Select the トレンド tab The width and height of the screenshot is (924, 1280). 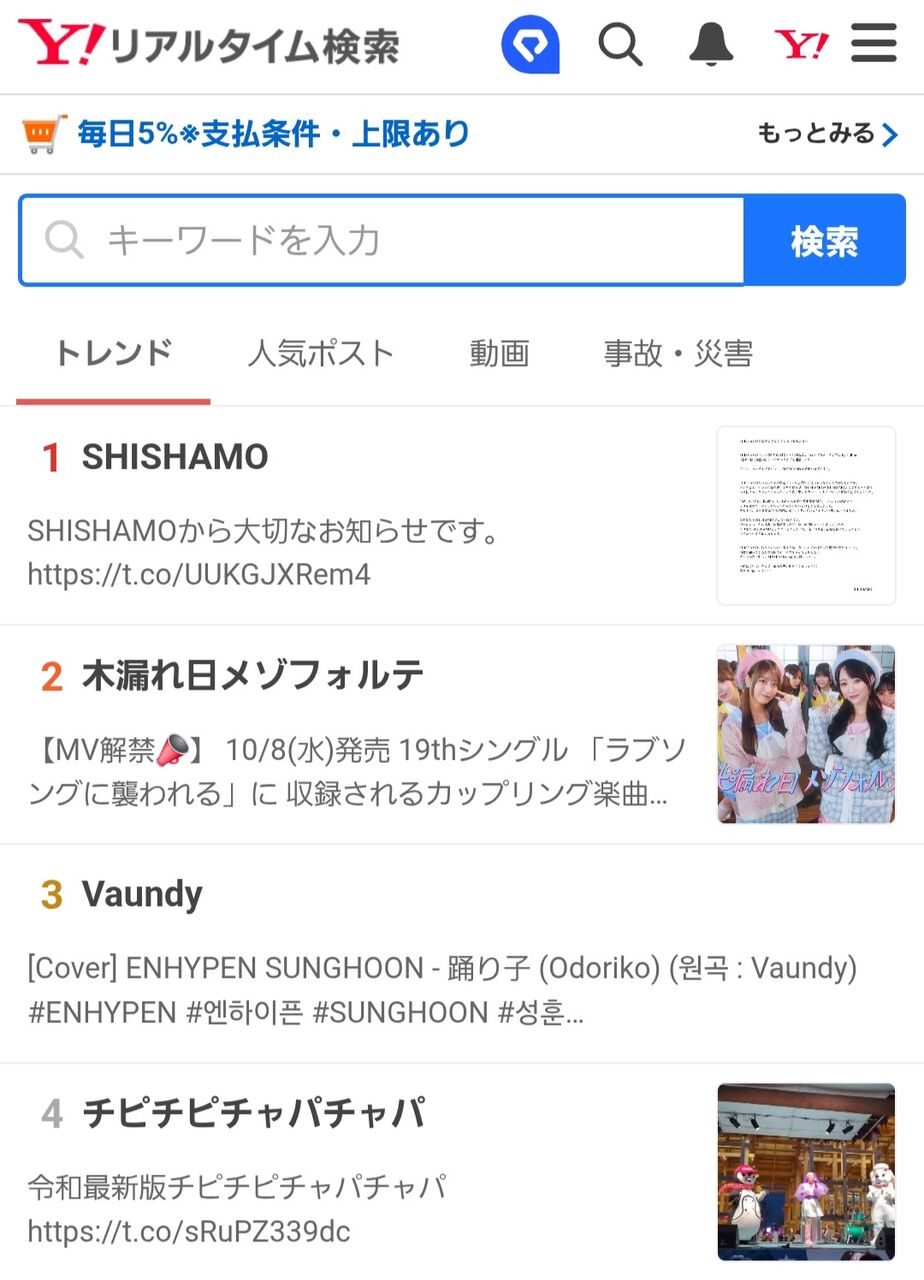click(113, 354)
